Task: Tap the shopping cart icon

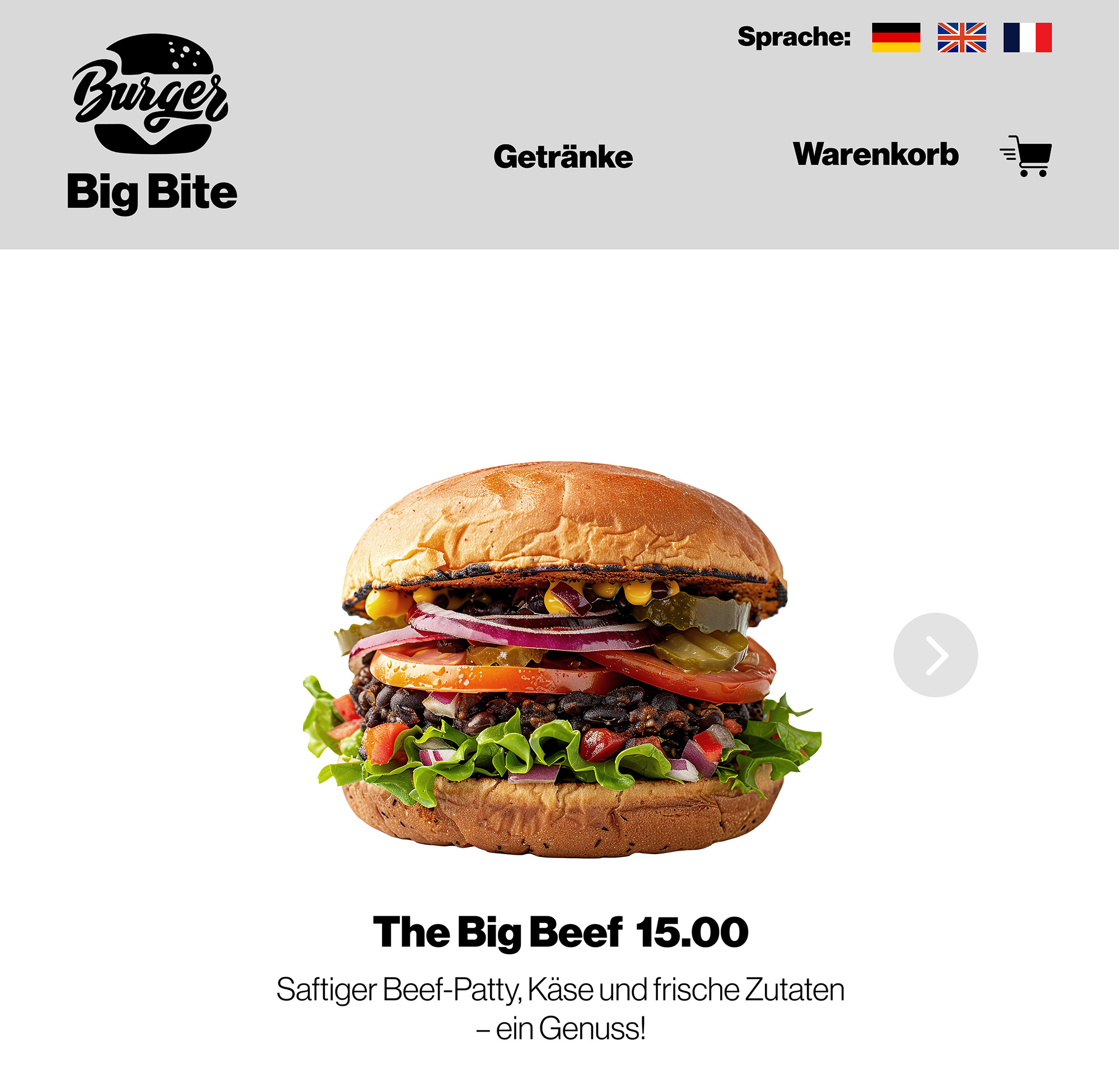Action: tap(1027, 156)
